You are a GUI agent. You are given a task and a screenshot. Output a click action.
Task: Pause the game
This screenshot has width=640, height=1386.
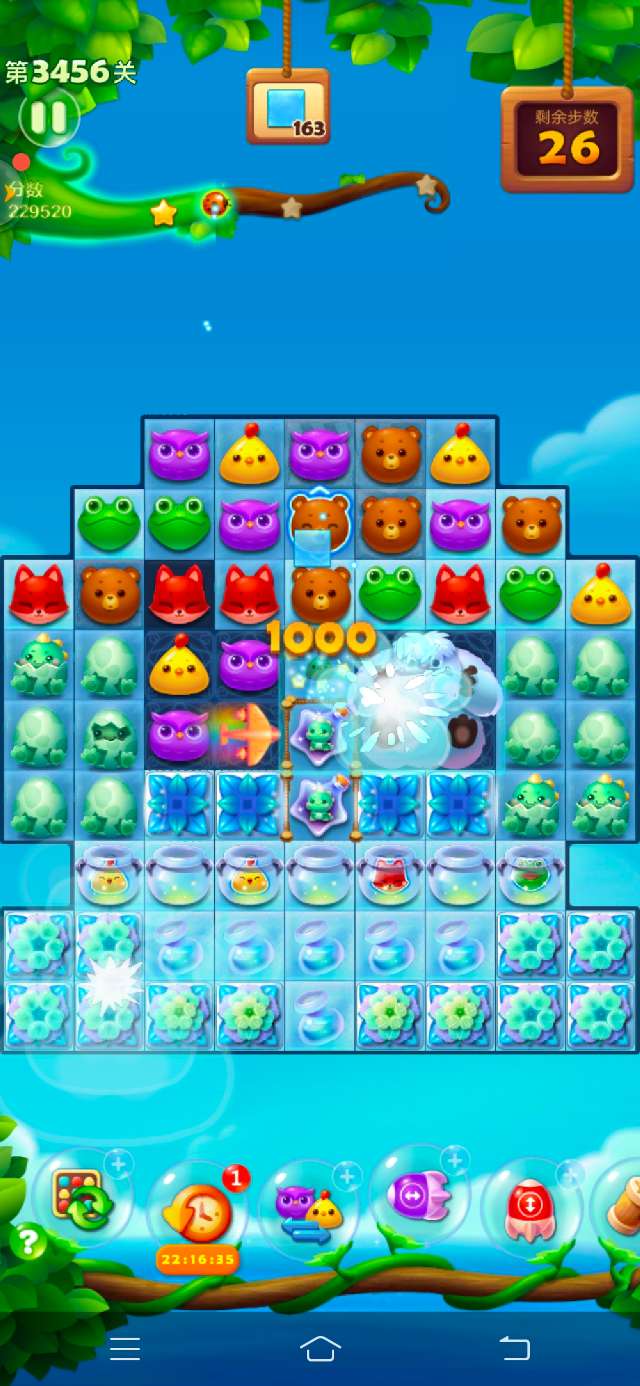click(47, 118)
